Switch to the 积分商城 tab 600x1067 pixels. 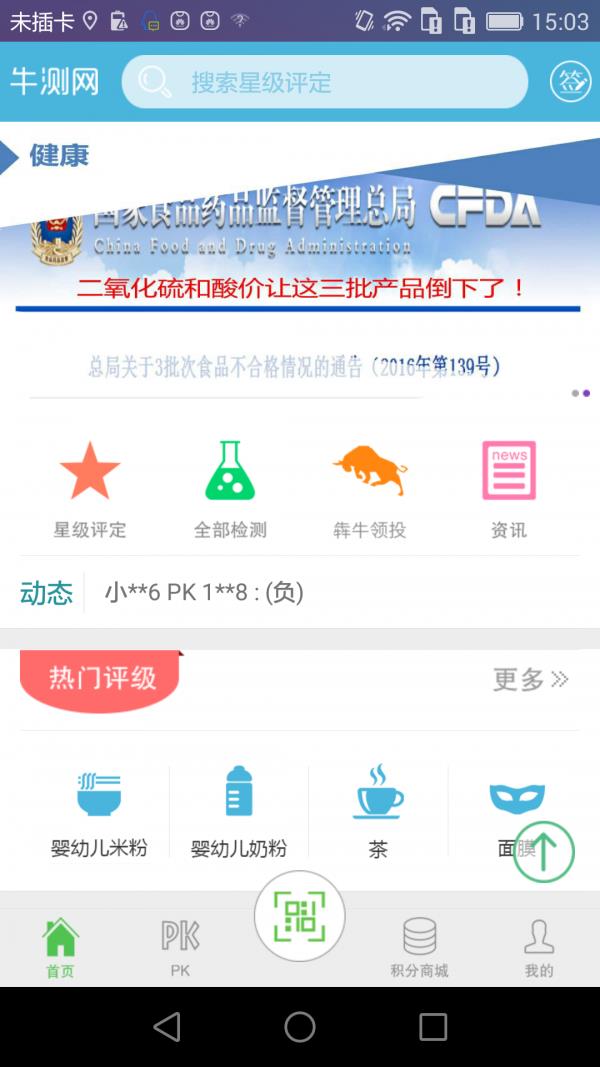[419, 947]
